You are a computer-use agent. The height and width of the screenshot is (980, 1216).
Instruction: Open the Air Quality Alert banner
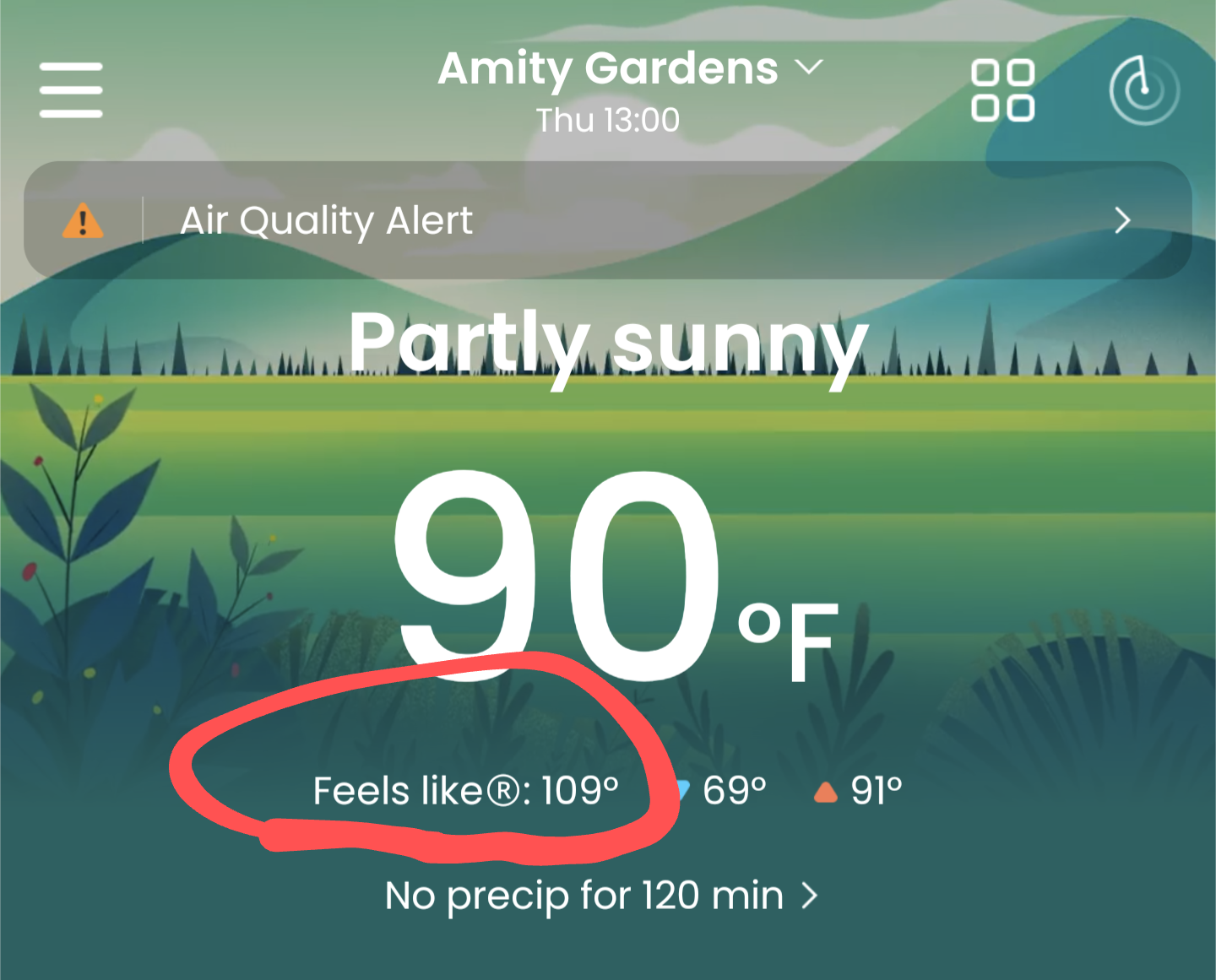608,220
